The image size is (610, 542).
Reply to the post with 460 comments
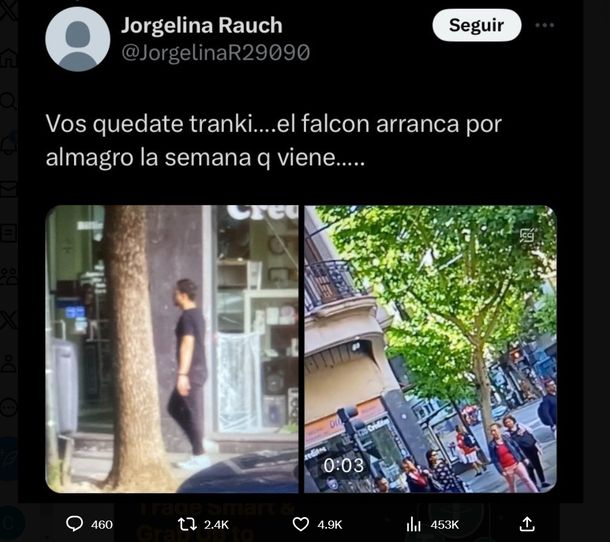pos(75,524)
